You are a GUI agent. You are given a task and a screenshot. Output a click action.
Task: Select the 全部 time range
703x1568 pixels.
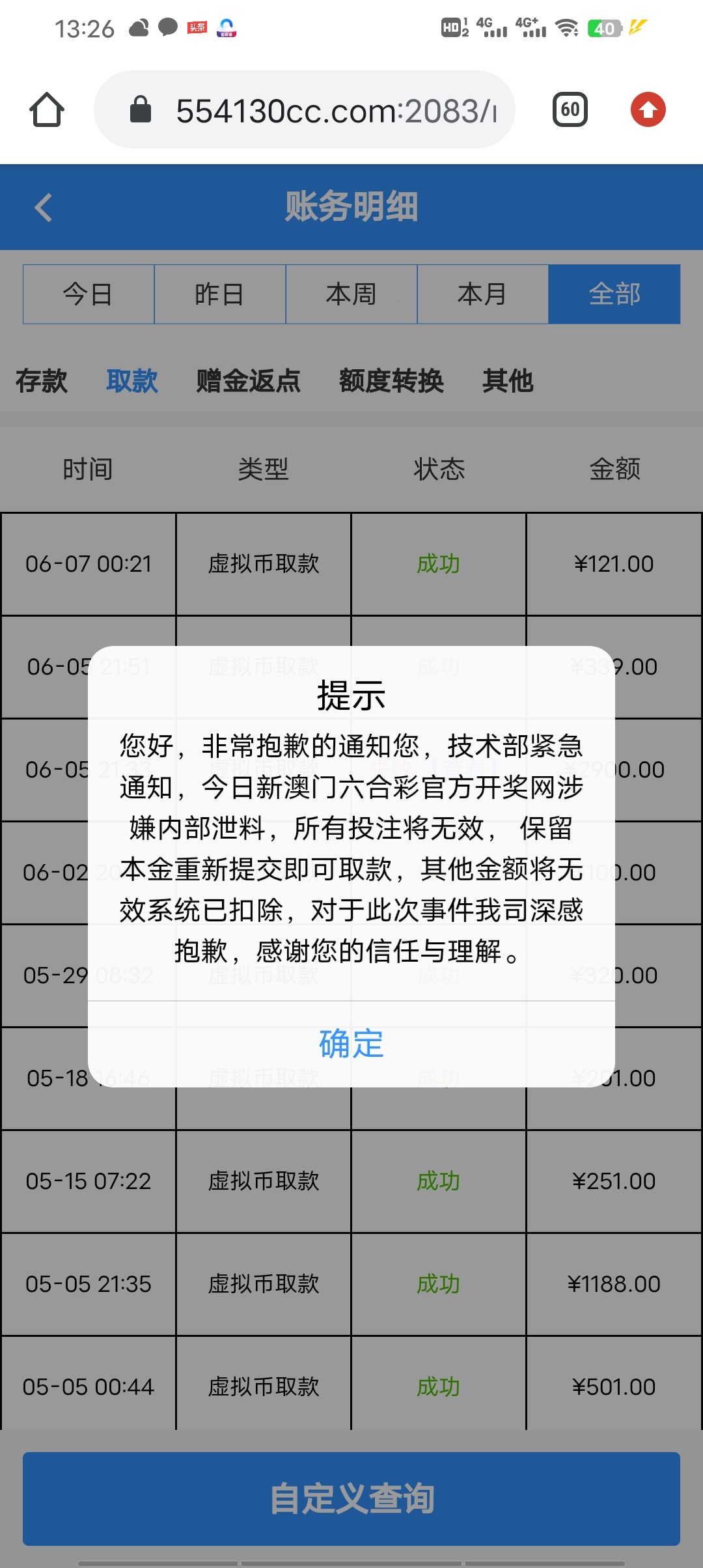point(614,294)
